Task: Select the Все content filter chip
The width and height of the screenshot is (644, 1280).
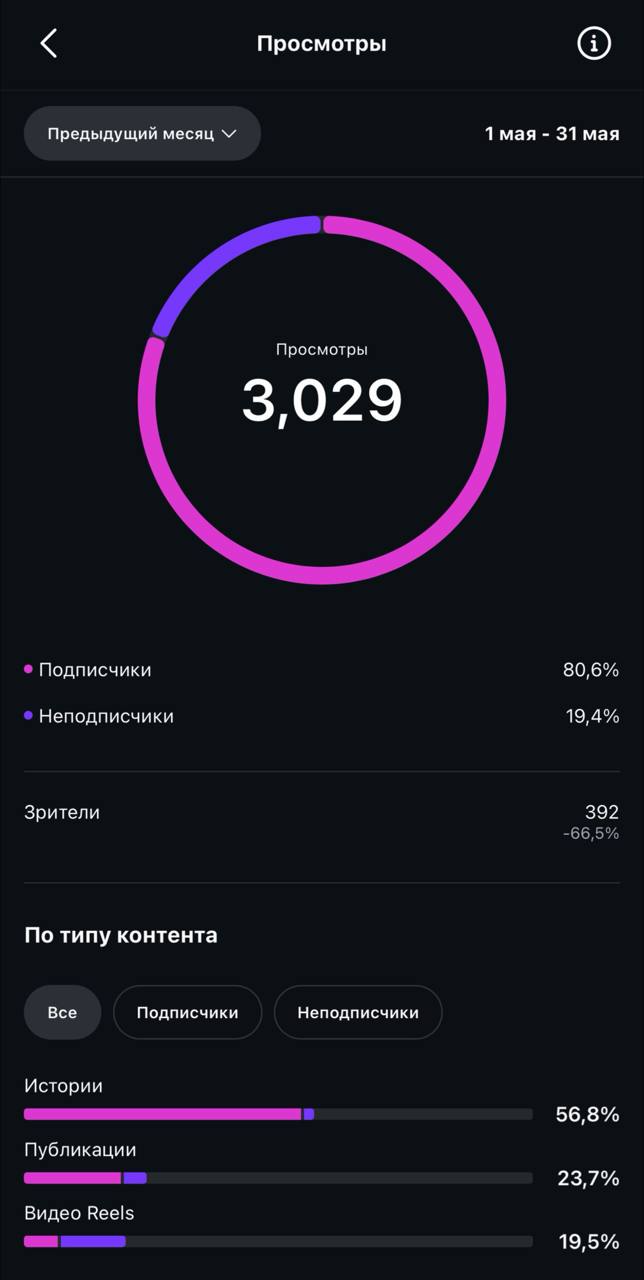Action: (62, 1012)
